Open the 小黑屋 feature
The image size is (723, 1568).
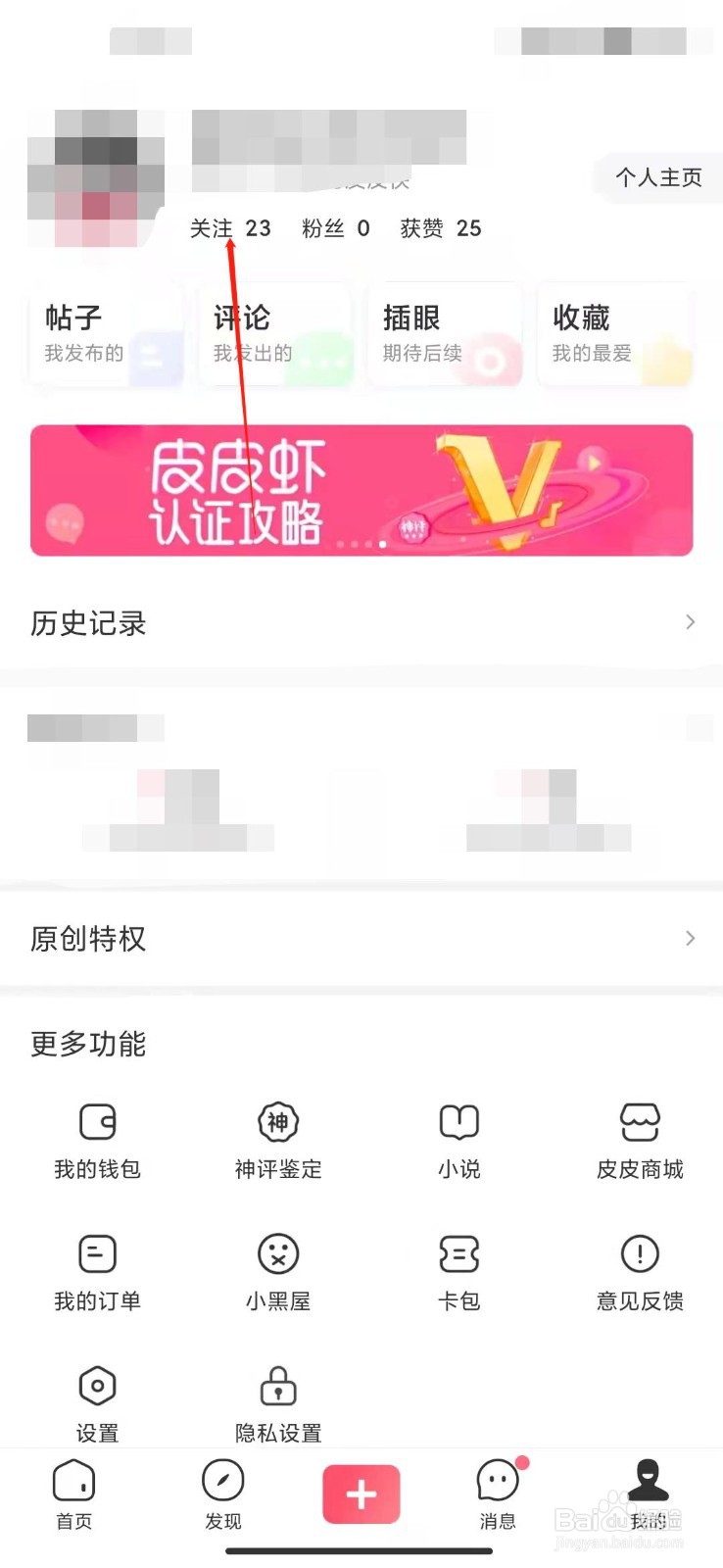pos(277,1272)
